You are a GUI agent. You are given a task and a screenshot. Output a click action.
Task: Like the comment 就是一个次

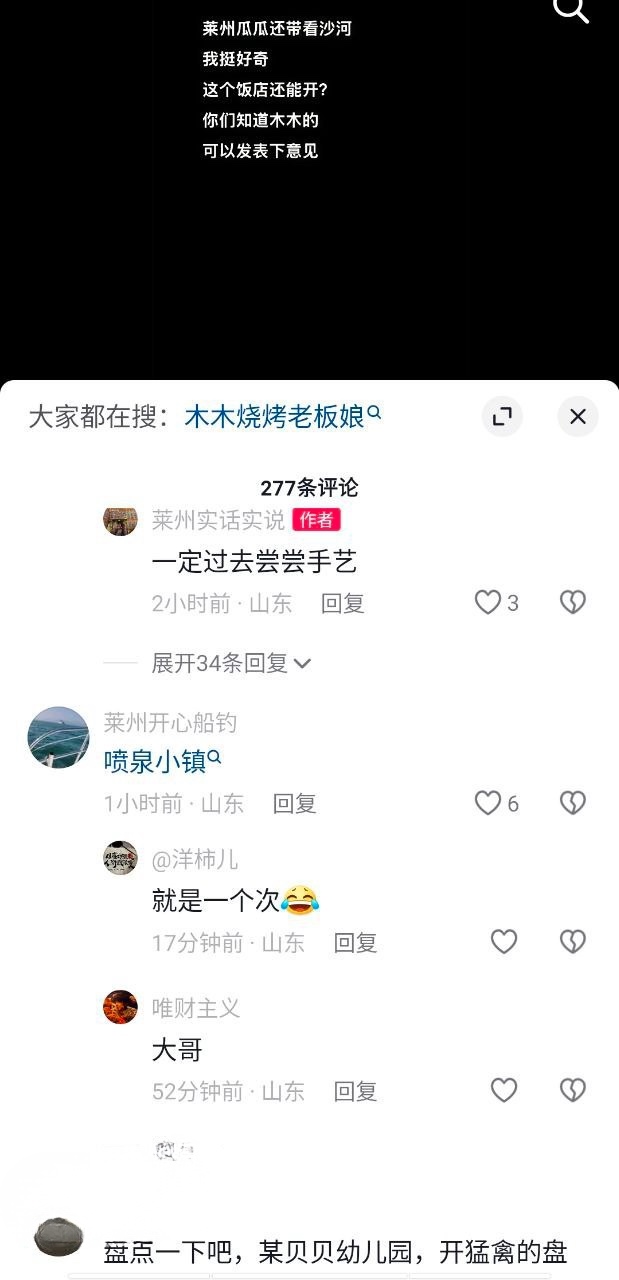[504, 942]
